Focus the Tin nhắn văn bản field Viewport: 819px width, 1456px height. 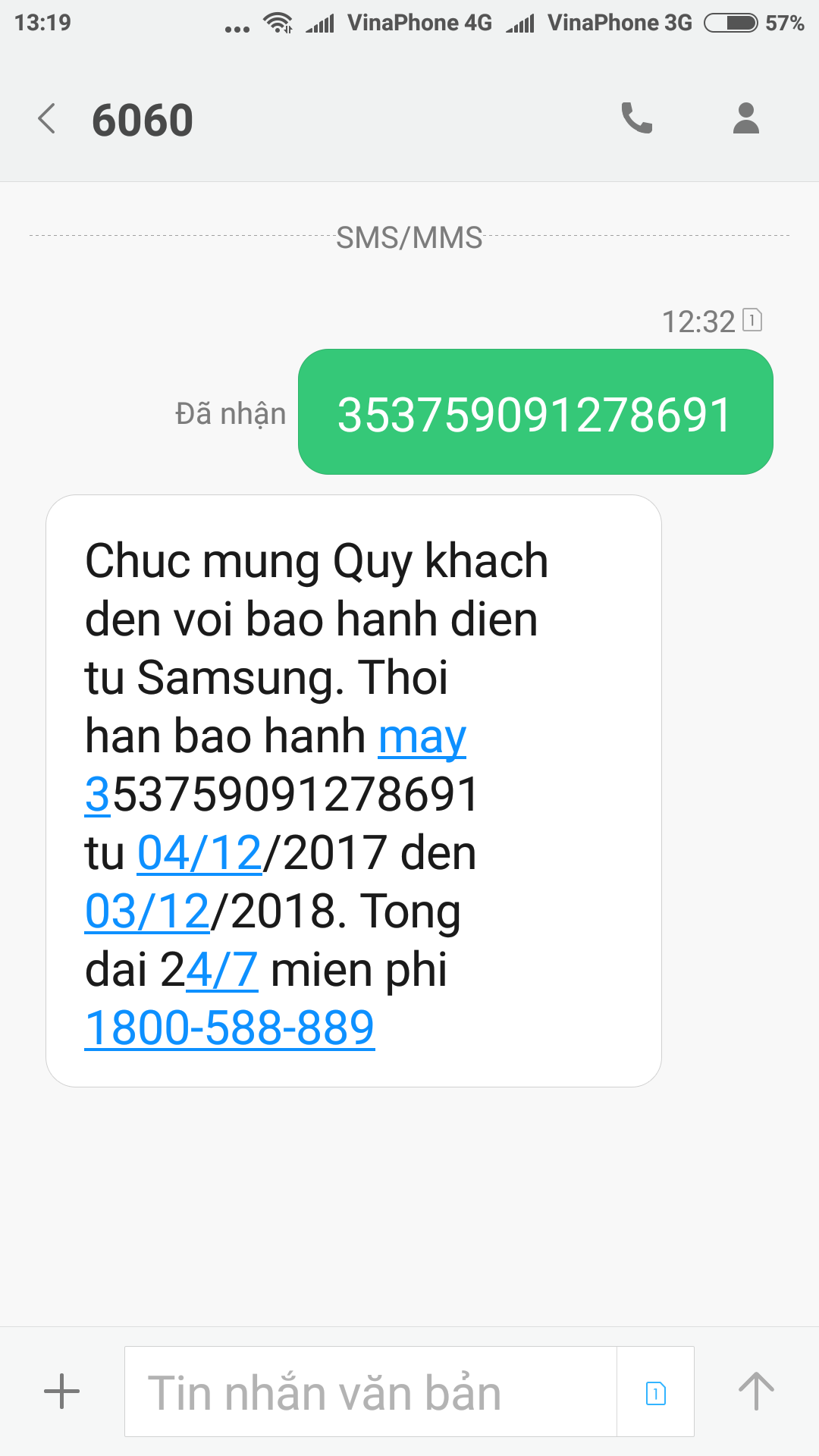tap(370, 1392)
